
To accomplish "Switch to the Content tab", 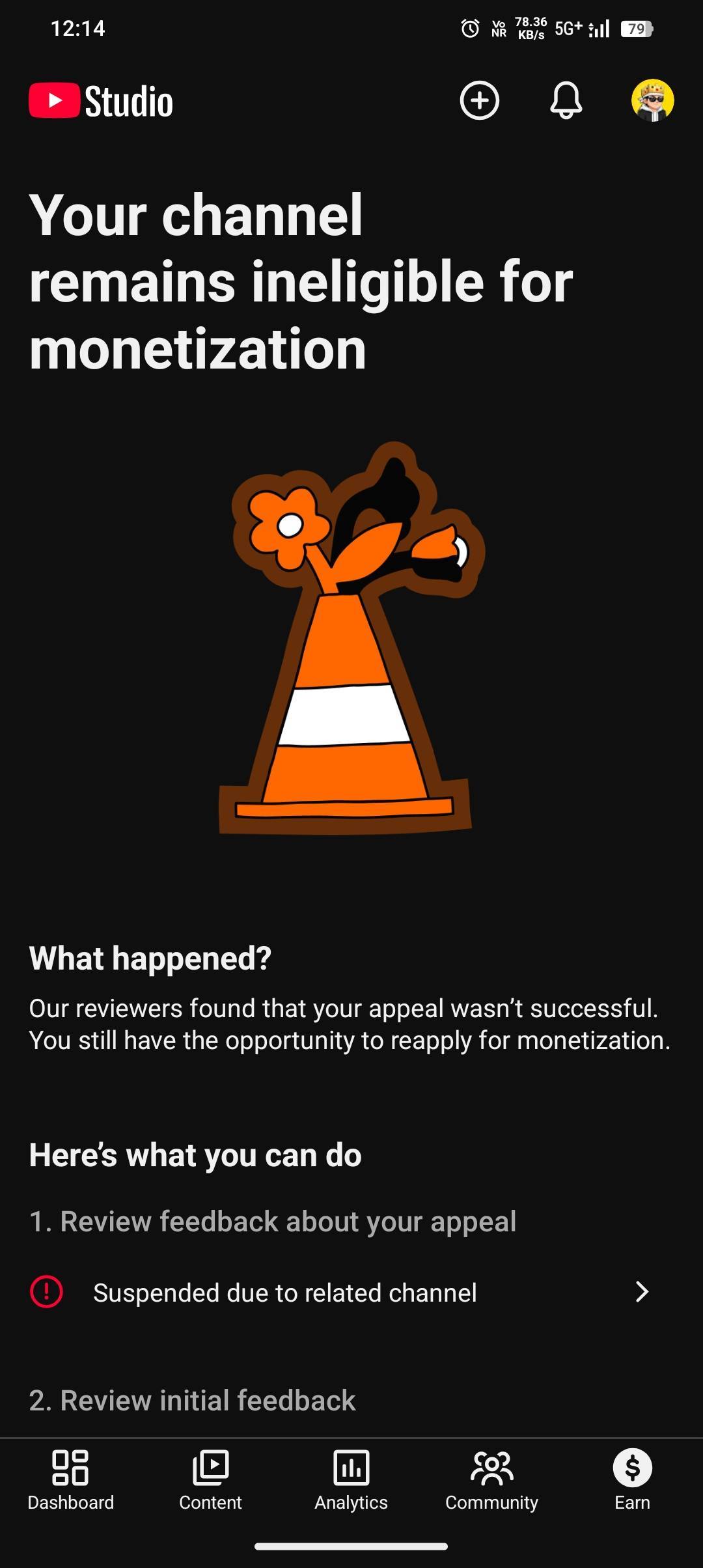I will tap(210, 1480).
